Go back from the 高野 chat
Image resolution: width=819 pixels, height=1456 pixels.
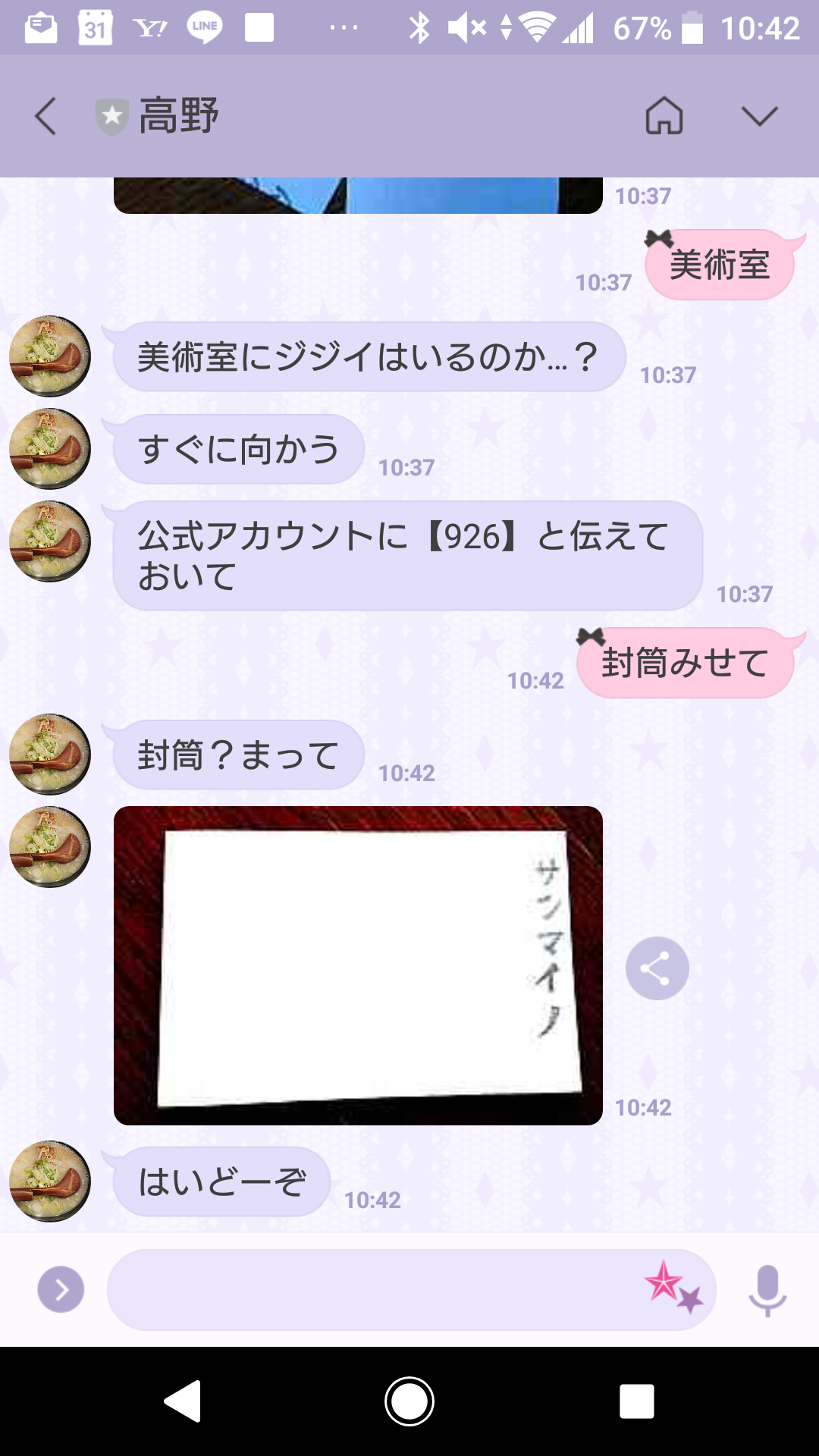point(45,117)
